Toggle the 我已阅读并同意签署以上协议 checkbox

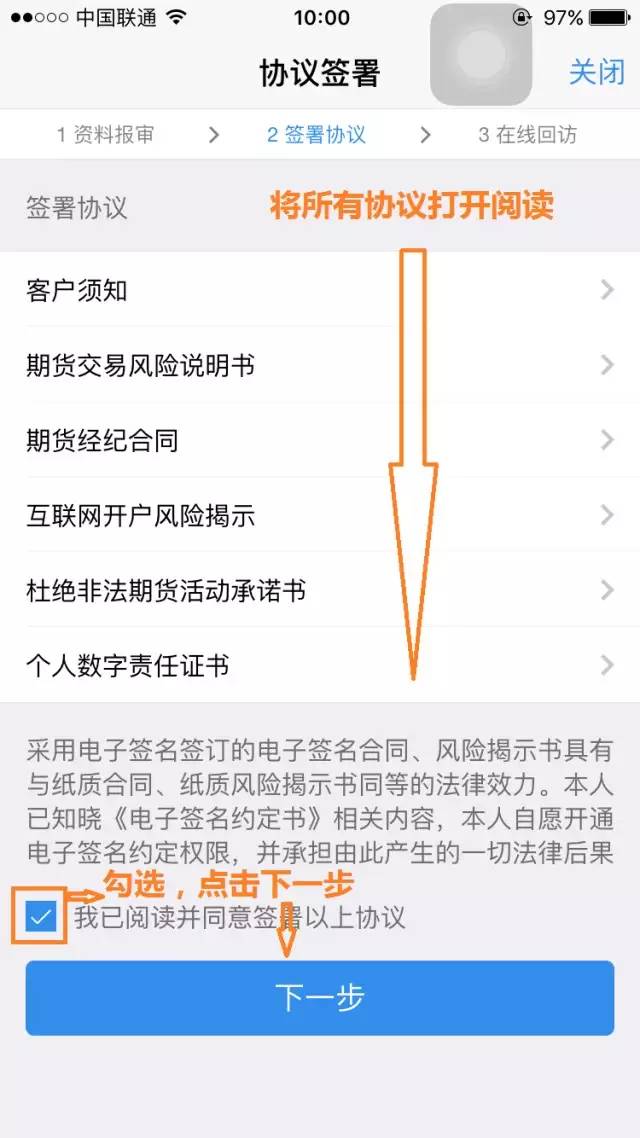pos(41,917)
